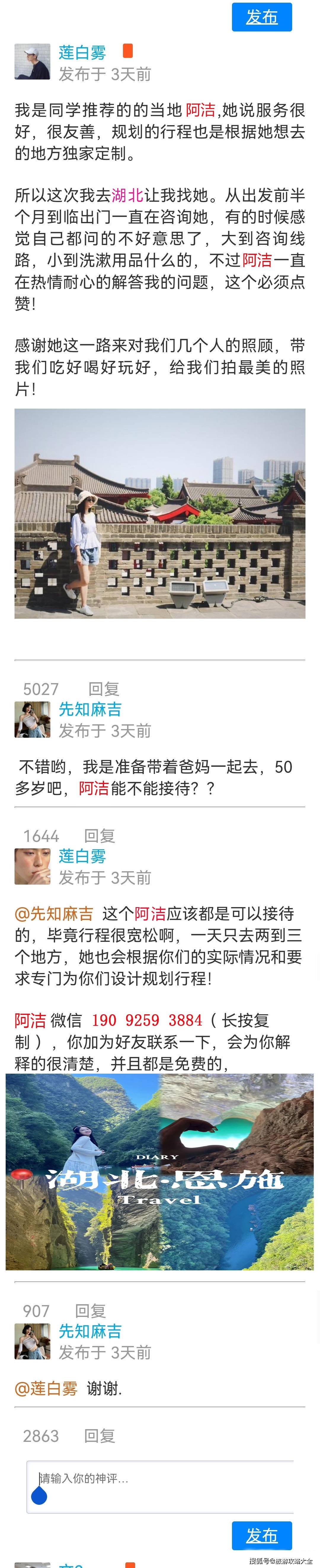View the photo of the girl by the brick wall
Viewport: 320px width, 1568px height.
[x=160, y=513]
